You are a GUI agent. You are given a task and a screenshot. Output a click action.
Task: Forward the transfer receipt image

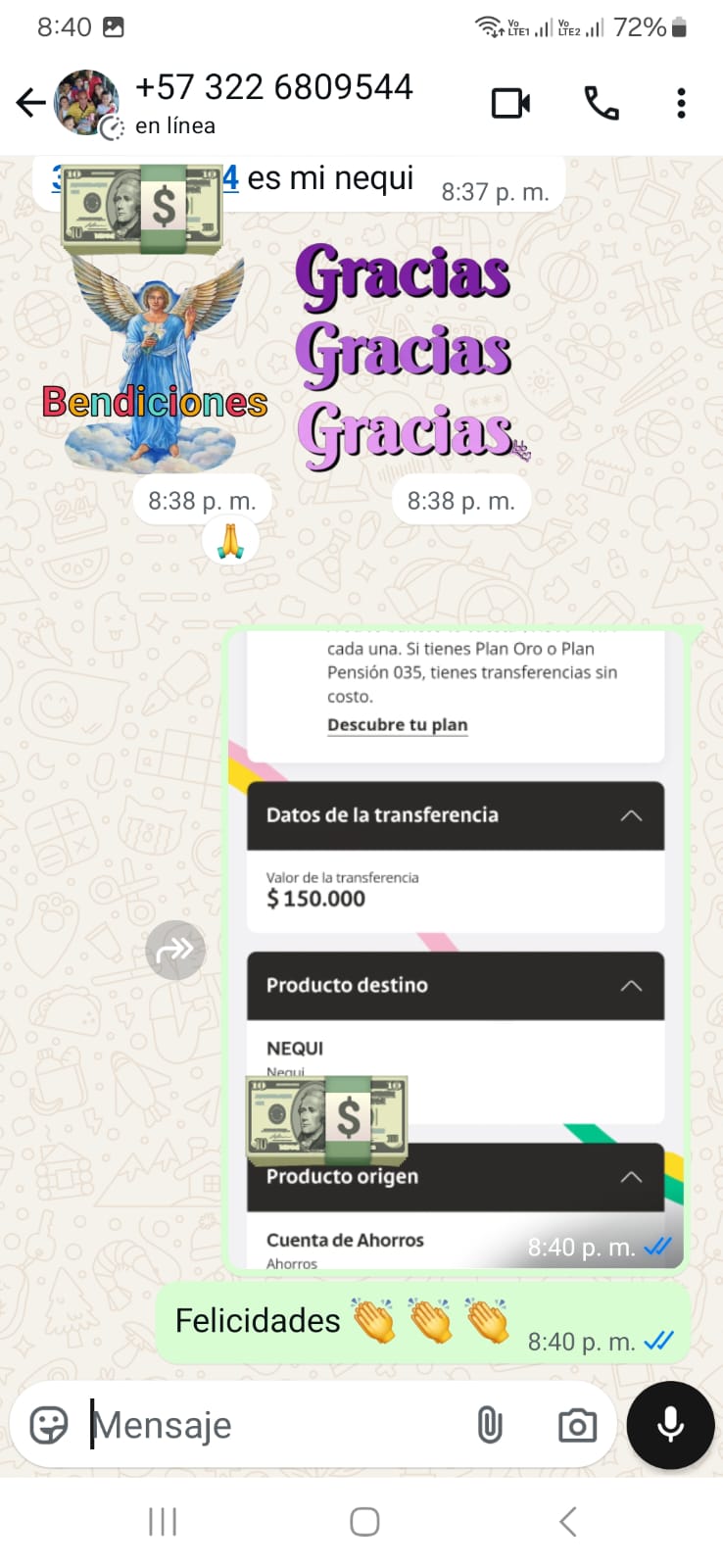(175, 950)
